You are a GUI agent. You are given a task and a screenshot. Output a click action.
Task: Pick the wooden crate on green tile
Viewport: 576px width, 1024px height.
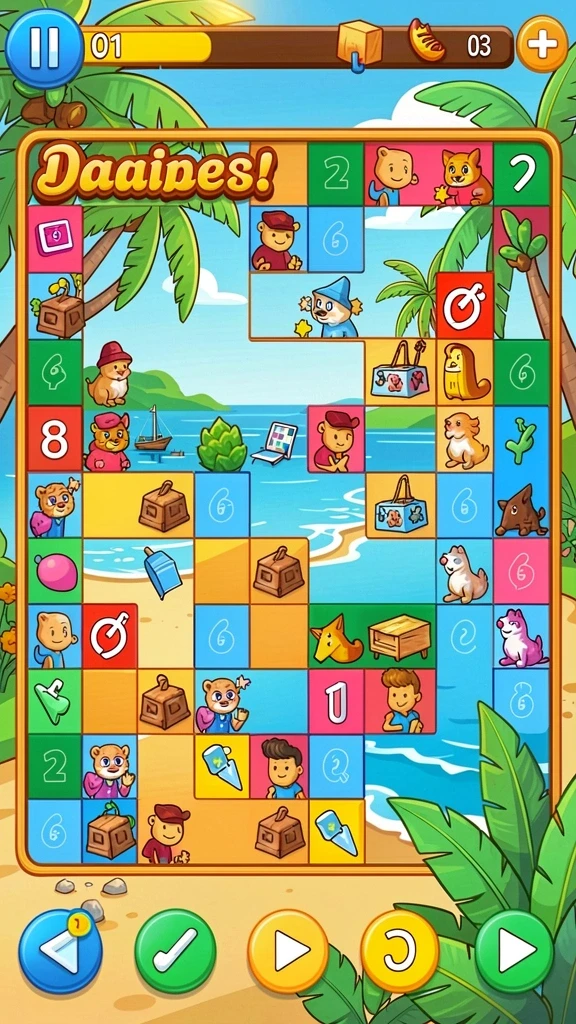click(399, 637)
